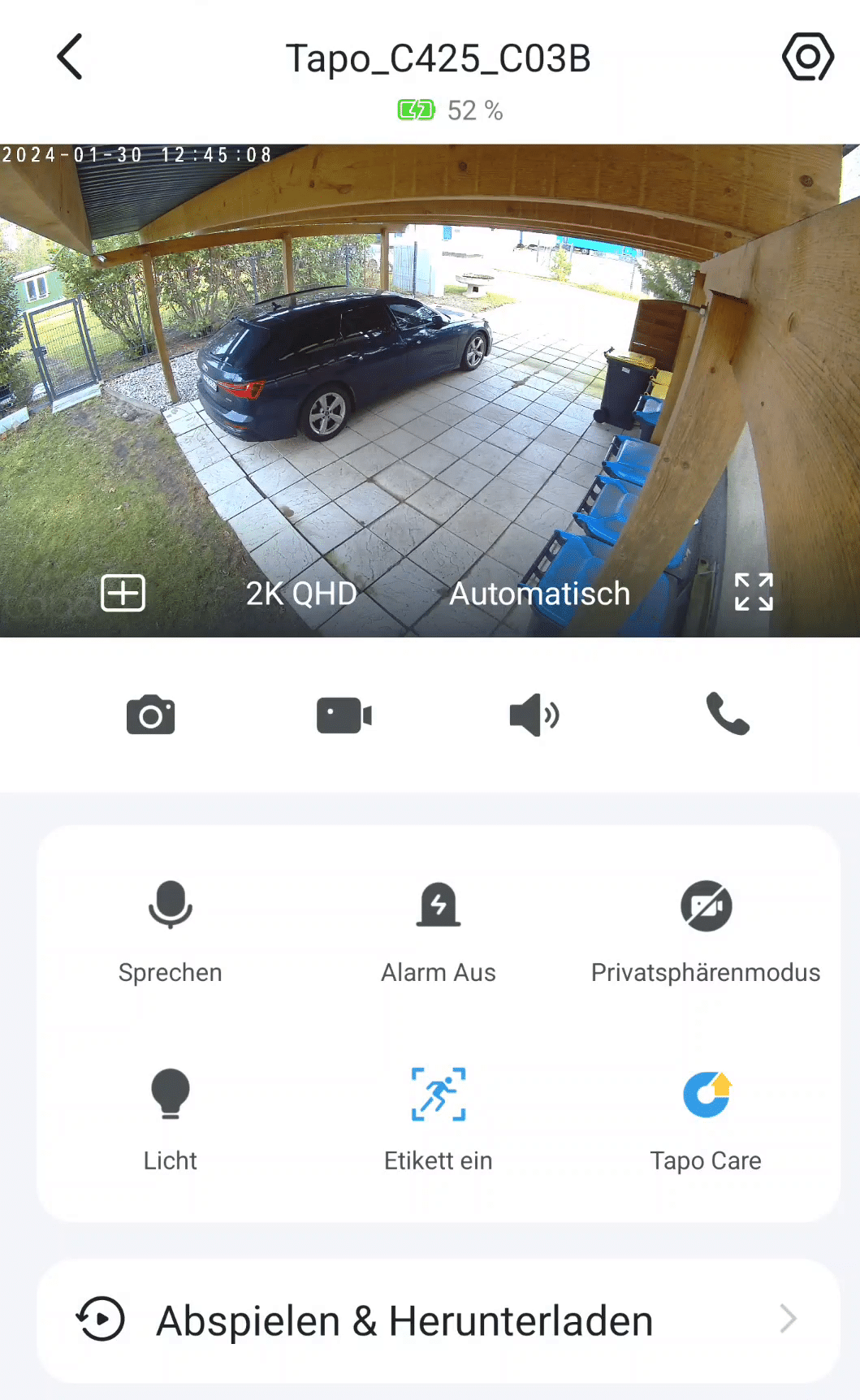Open camera settings hexagon icon

(x=807, y=57)
